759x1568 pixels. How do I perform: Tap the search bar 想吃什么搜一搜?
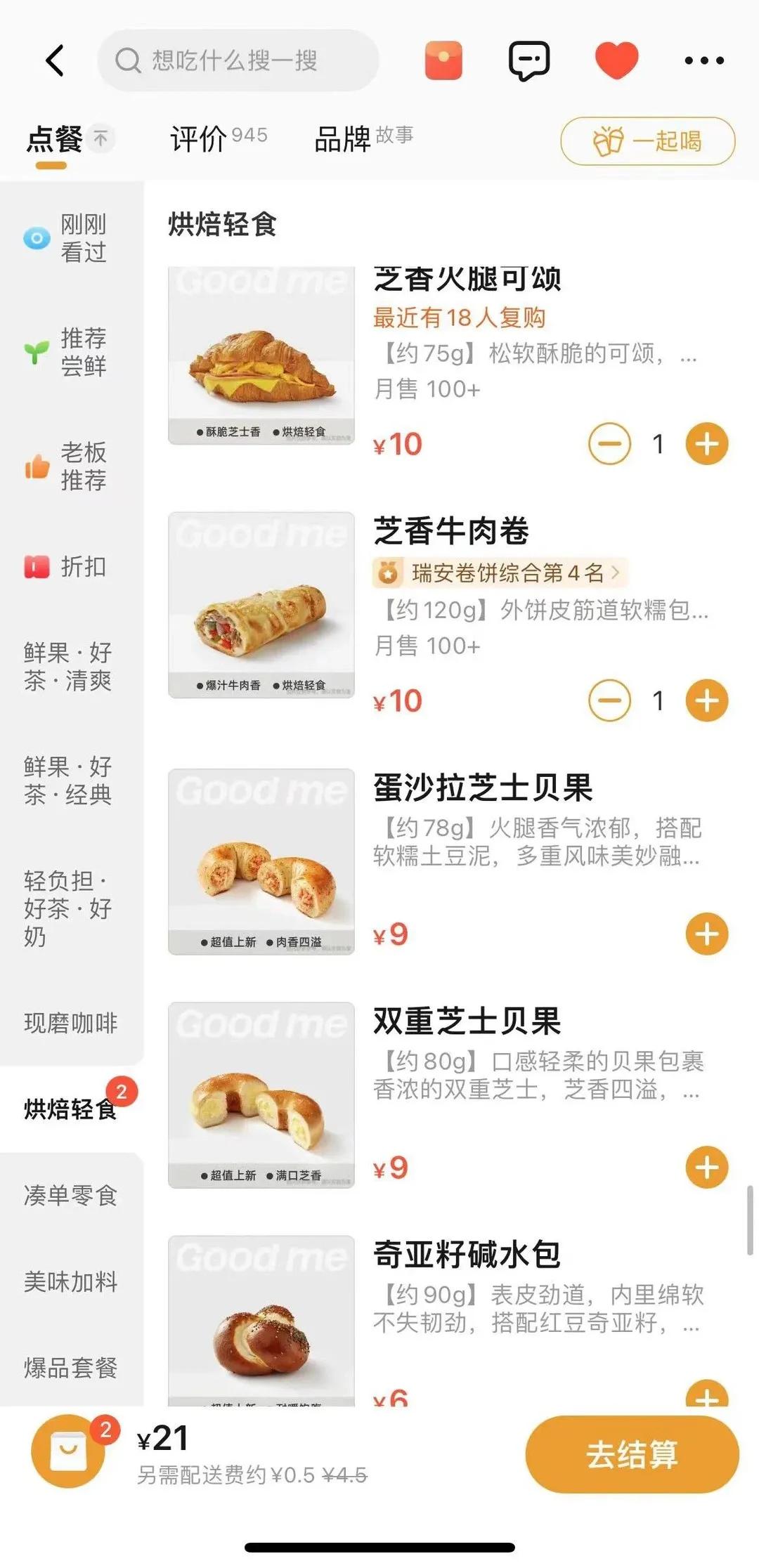239,61
